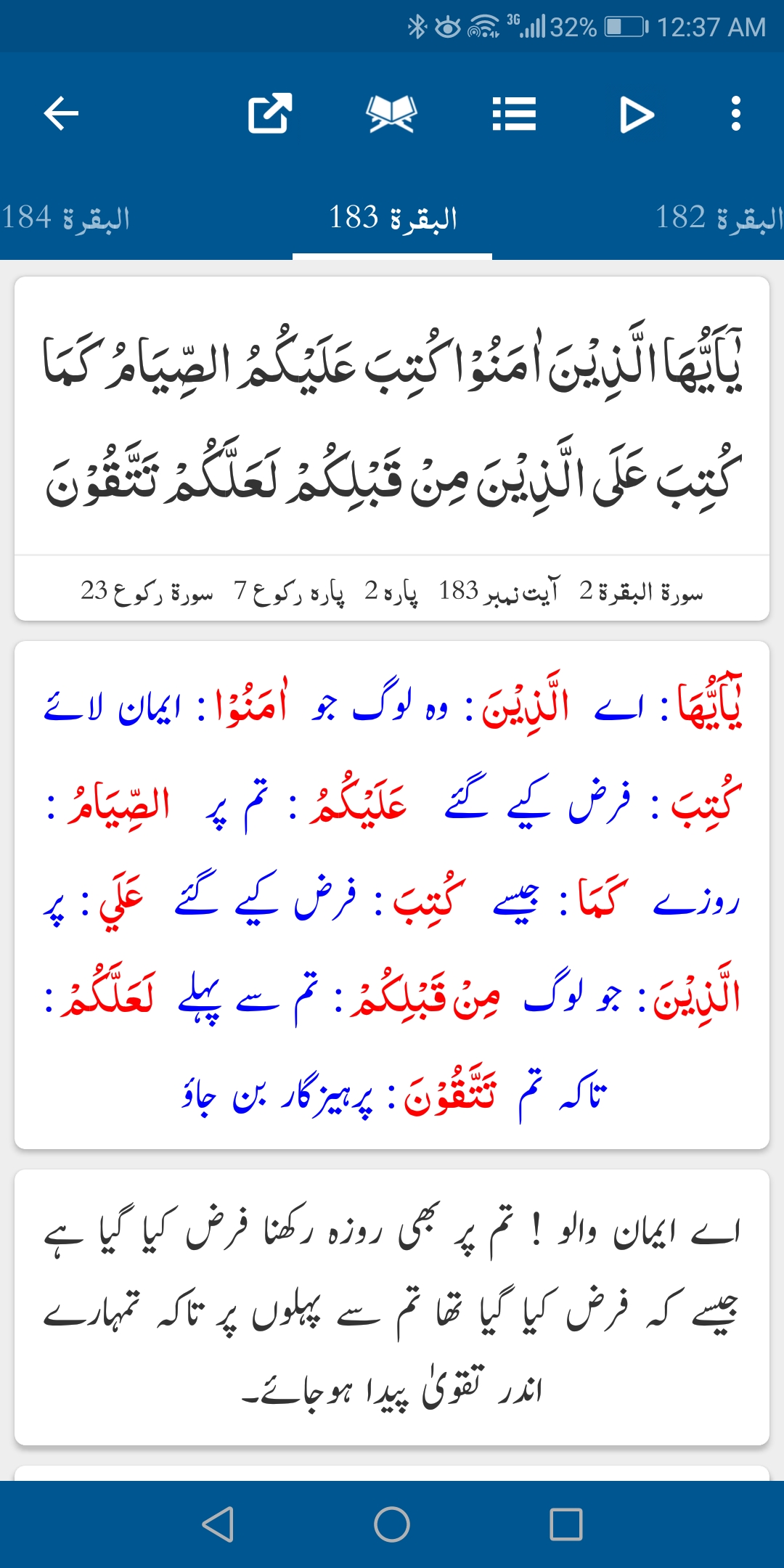Select the البقرة 183 tab
This screenshot has width=784, height=1568.
pos(393,218)
